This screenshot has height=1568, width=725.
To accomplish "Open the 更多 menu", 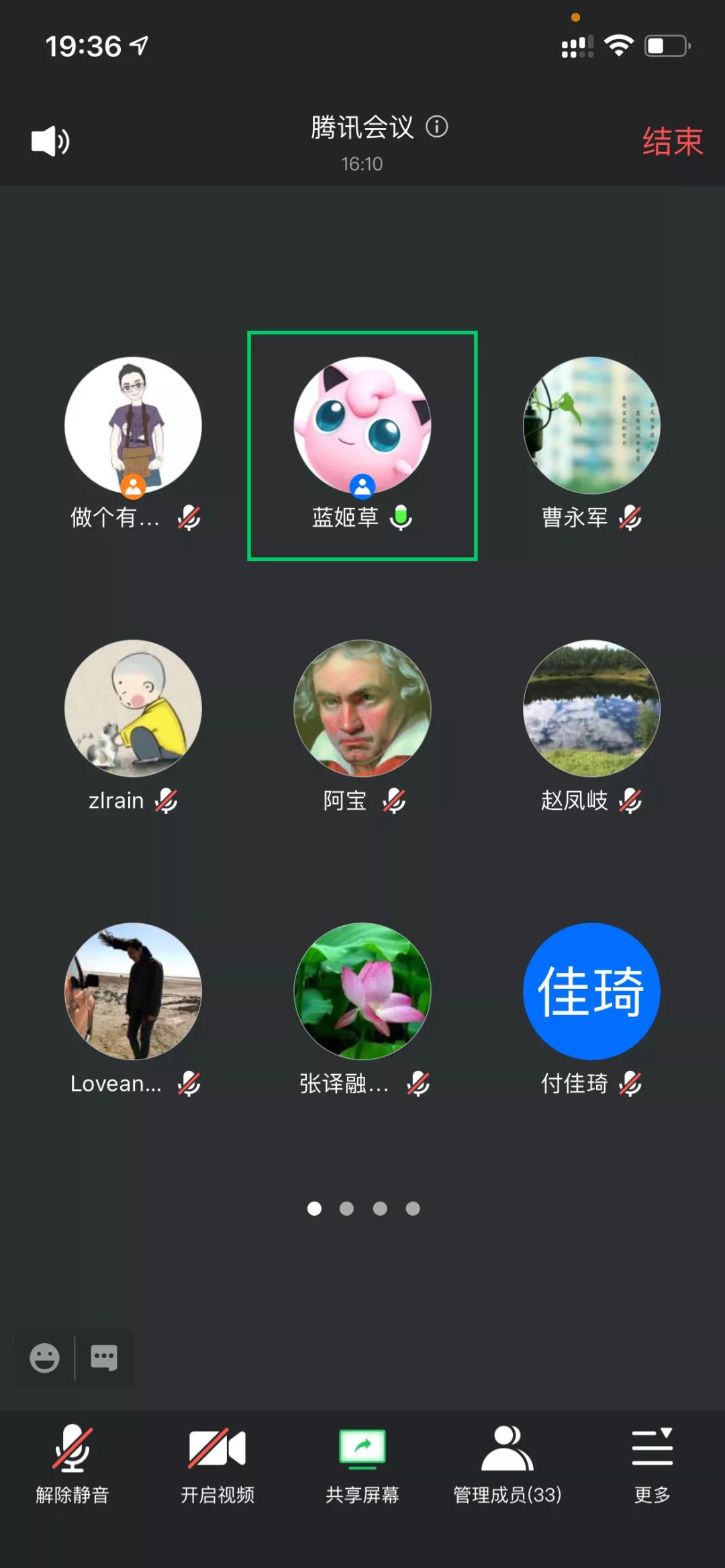I will click(x=652, y=1464).
